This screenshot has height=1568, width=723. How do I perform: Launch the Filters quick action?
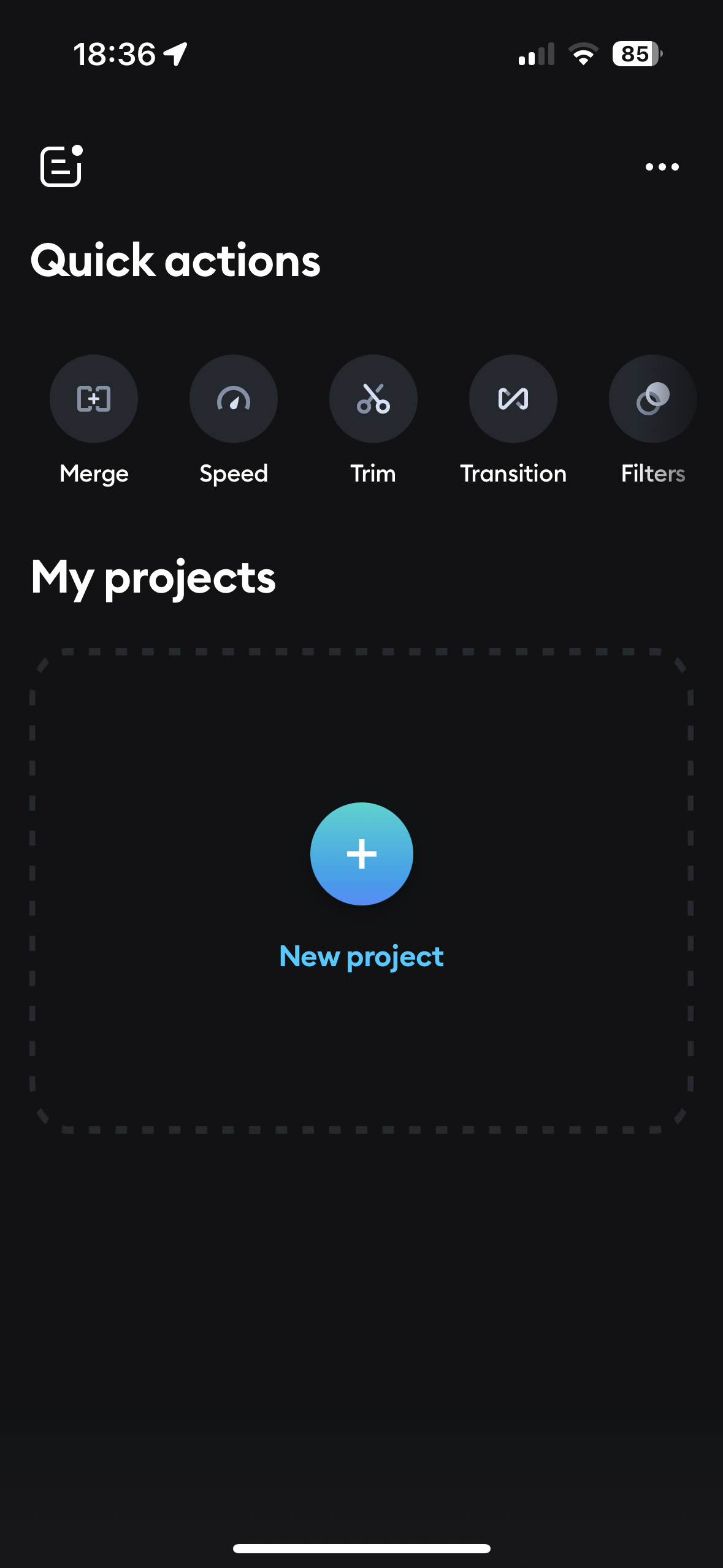point(652,399)
